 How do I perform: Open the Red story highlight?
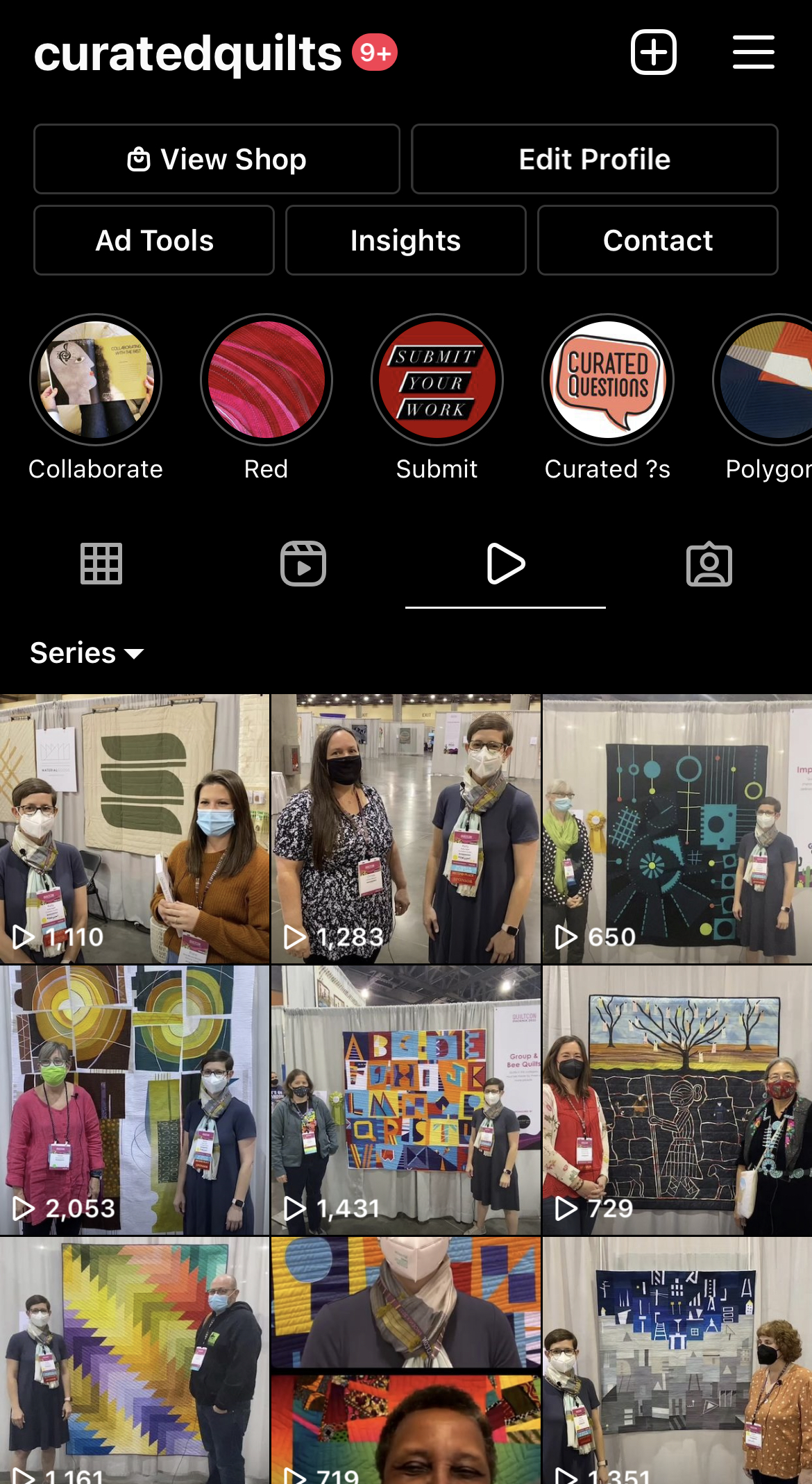point(266,380)
